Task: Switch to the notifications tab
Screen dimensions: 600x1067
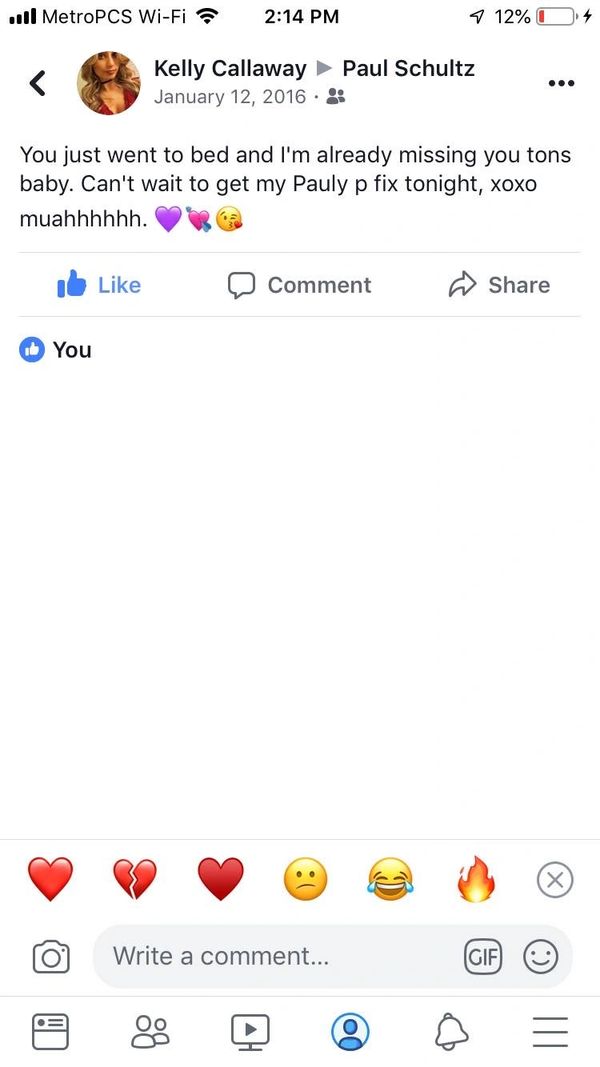Action: click(x=451, y=1031)
